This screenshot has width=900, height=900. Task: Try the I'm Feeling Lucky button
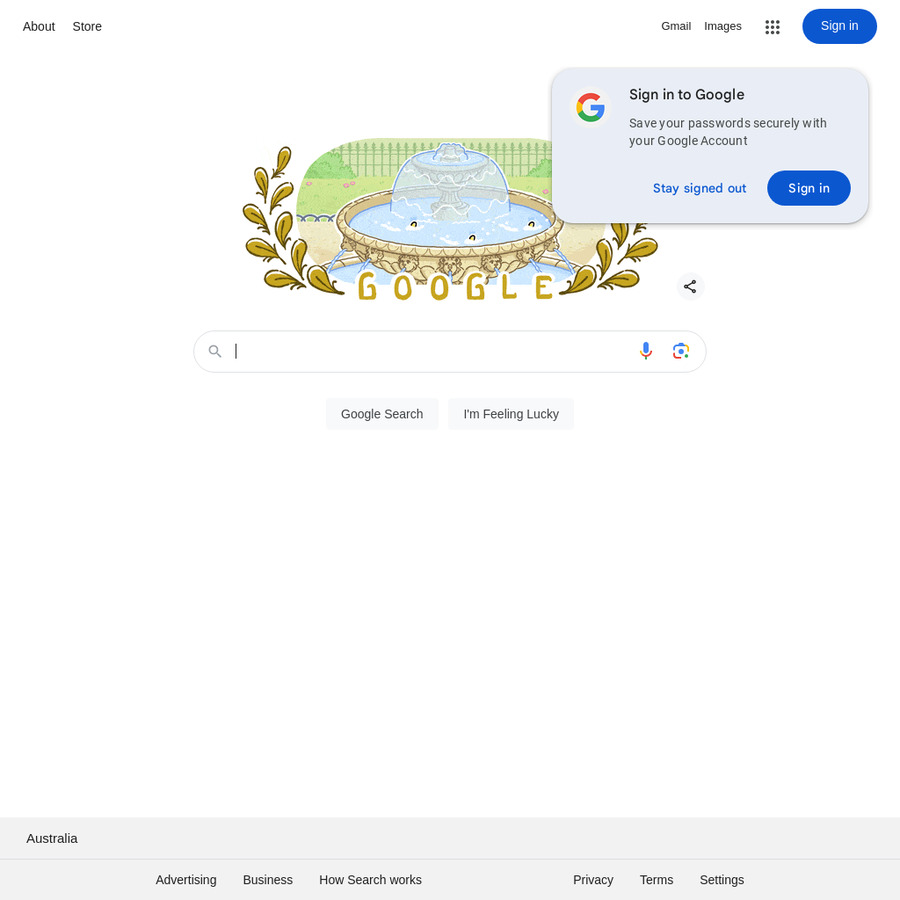tap(511, 414)
